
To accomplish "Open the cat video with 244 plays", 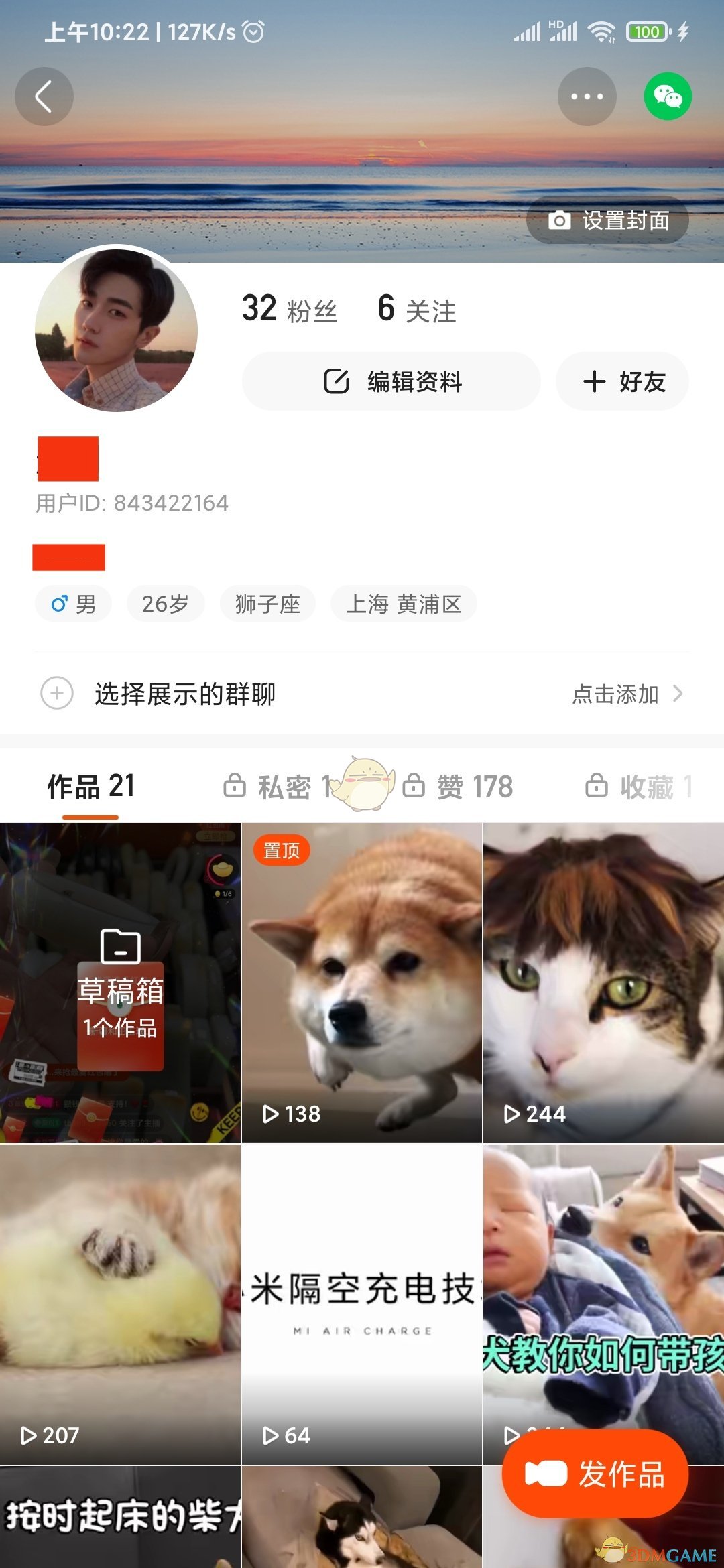I will click(603, 982).
